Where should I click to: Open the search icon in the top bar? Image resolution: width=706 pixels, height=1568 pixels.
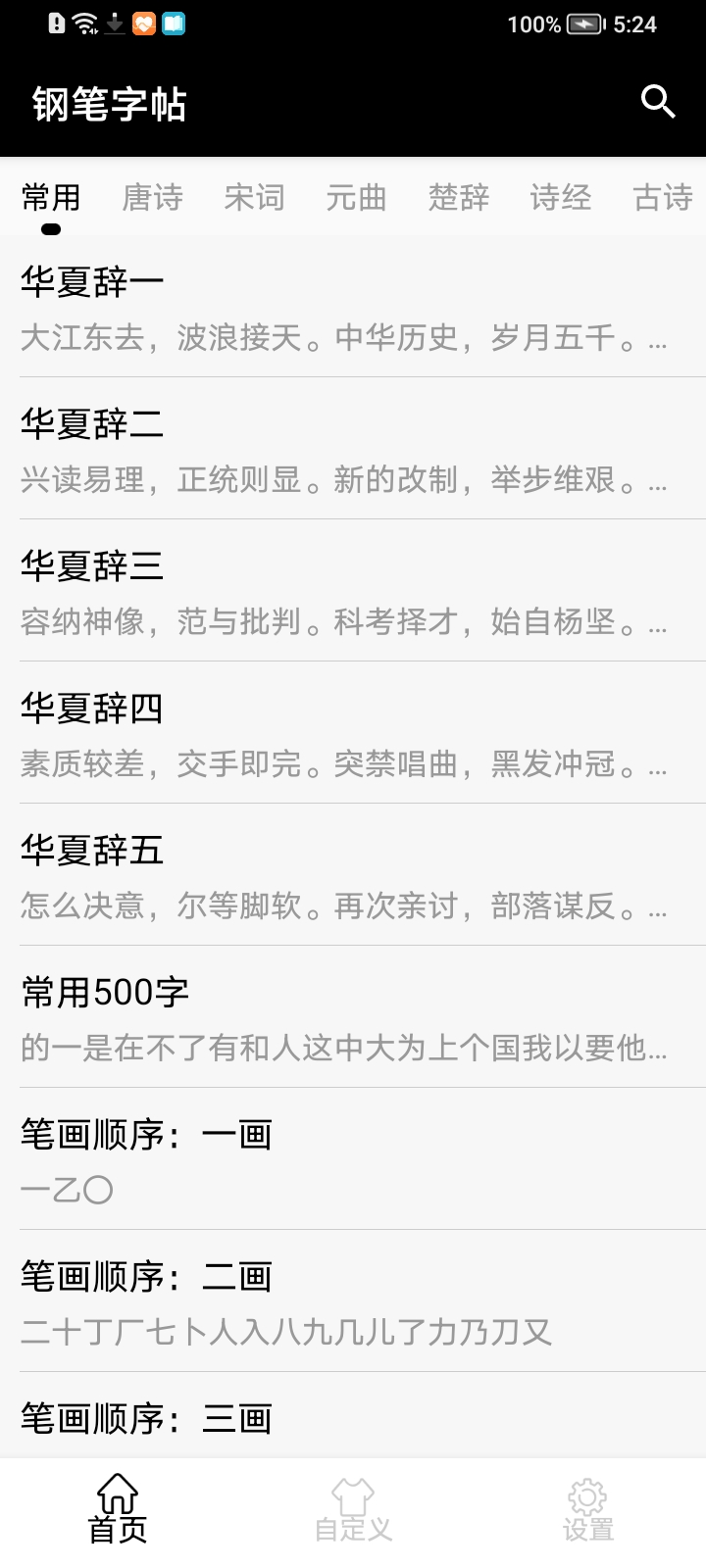[657, 101]
